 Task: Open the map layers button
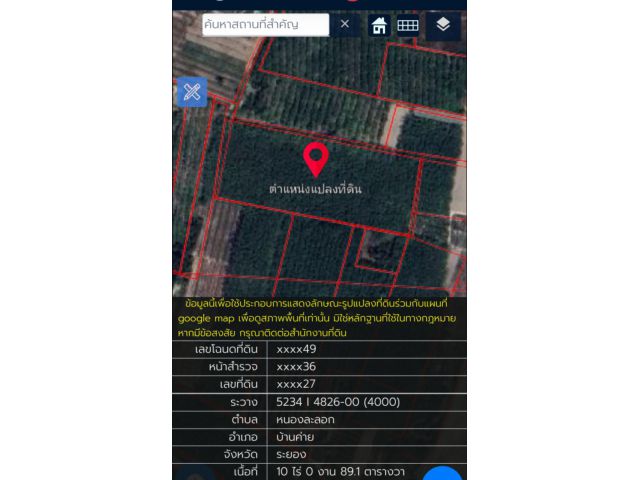coord(443,25)
